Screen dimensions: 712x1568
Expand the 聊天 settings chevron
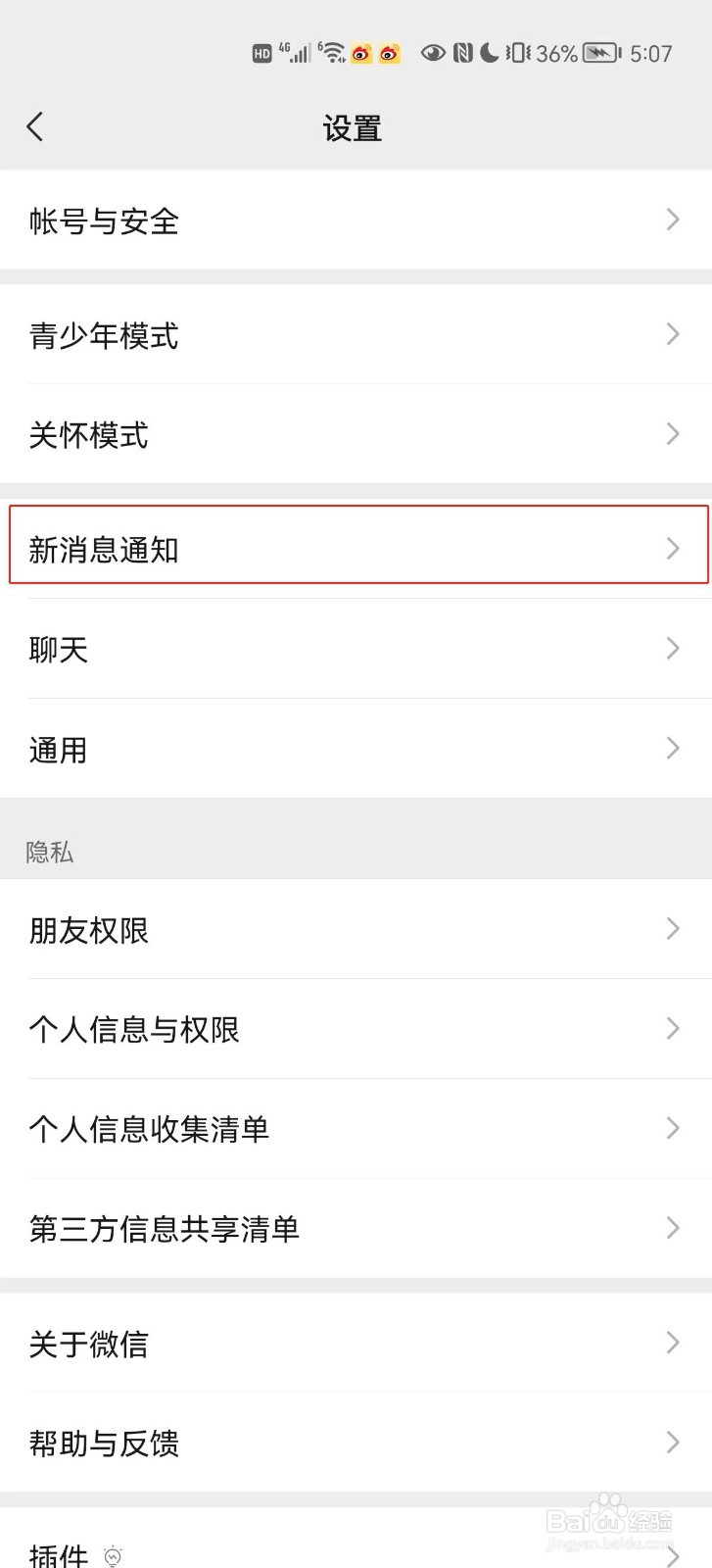click(672, 648)
